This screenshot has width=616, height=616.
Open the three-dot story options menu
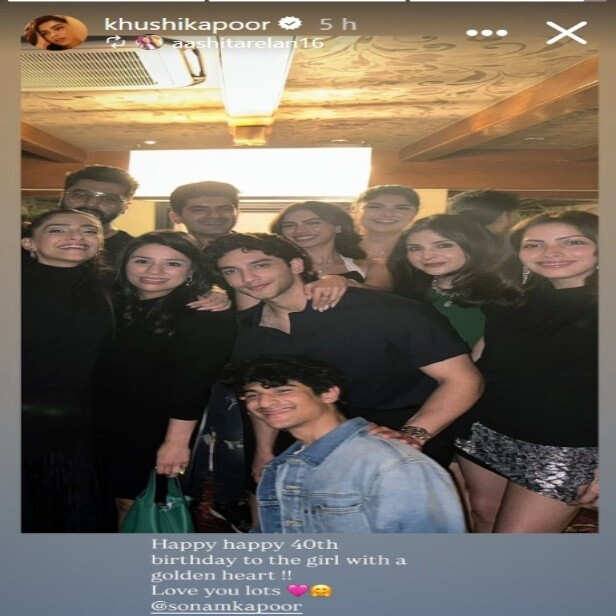click(x=487, y=32)
